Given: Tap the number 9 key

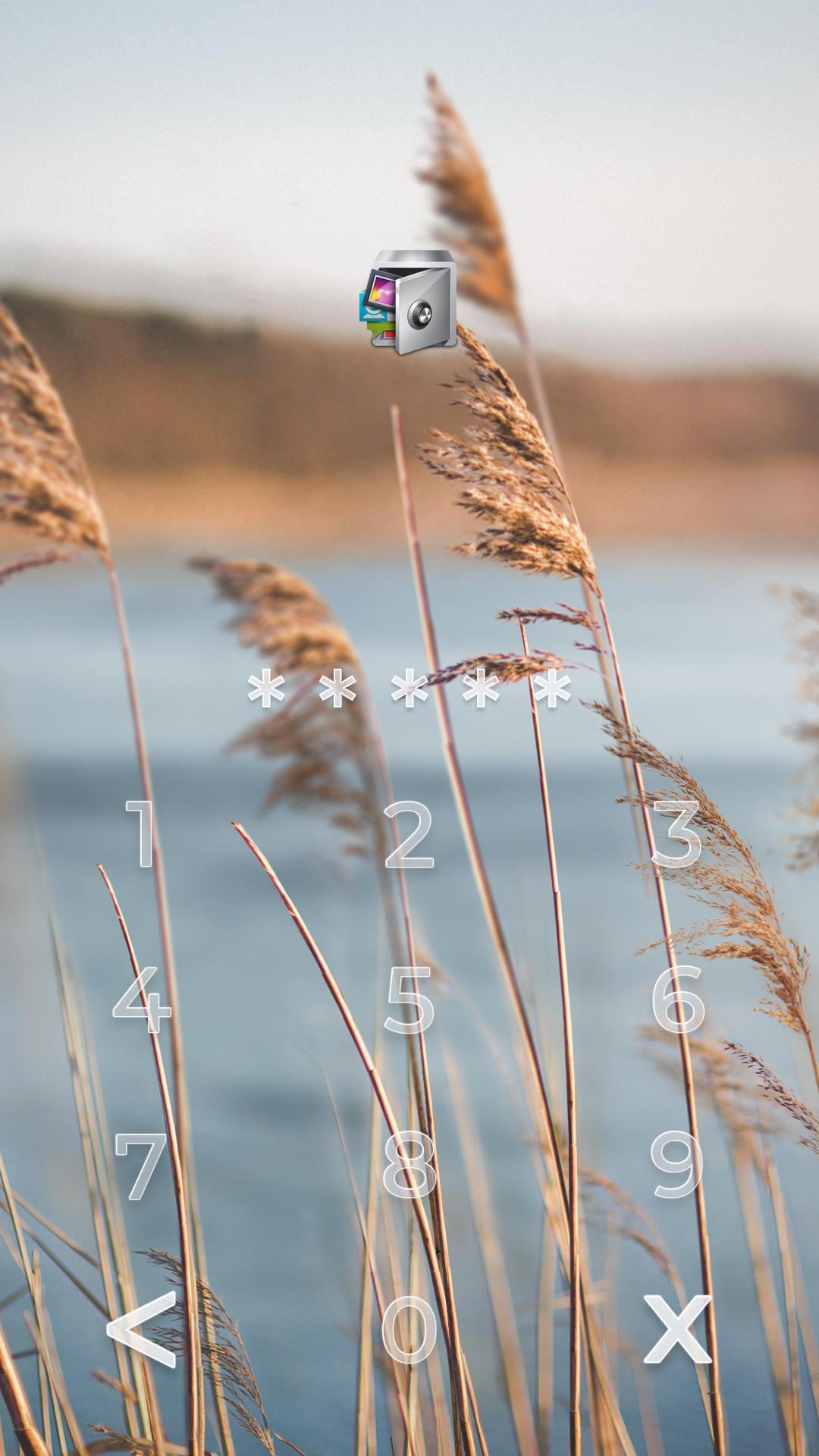Looking at the screenshot, I should pyautogui.click(x=676, y=1166).
